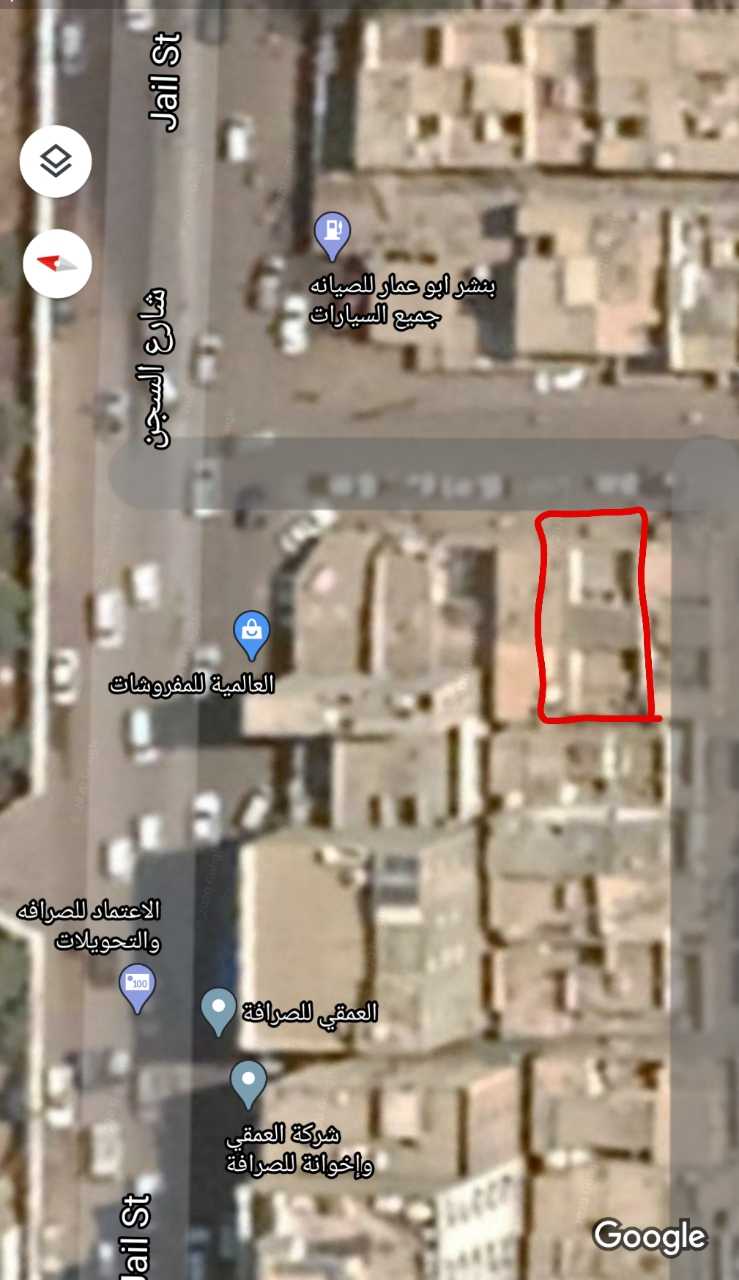Screen dimensions: 739x1280
Task: Open the الاعتماد للصرافه والتحويلات pin
Action: point(138,986)
